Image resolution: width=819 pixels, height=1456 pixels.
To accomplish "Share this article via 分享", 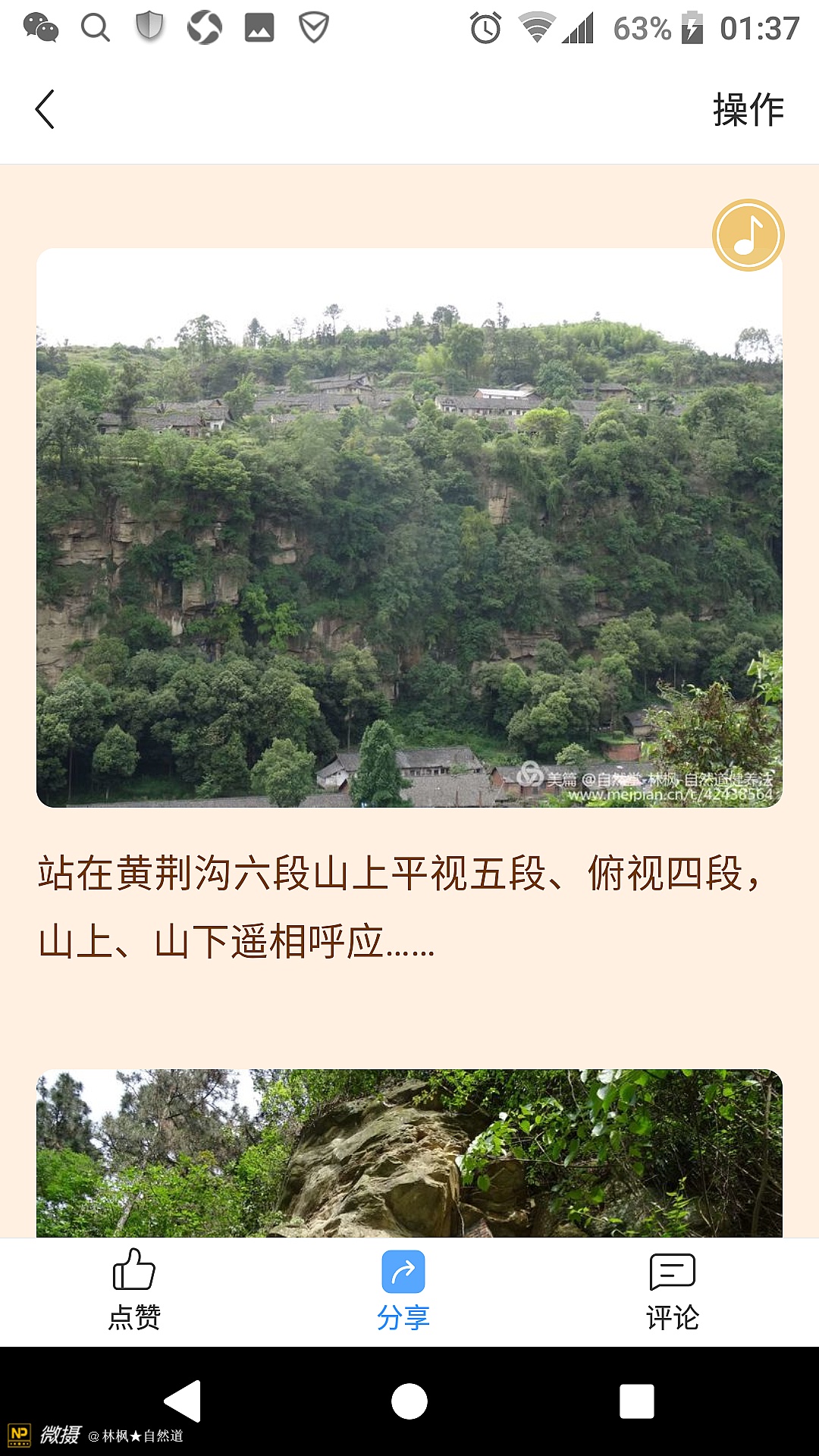I will click(403, 1291).
